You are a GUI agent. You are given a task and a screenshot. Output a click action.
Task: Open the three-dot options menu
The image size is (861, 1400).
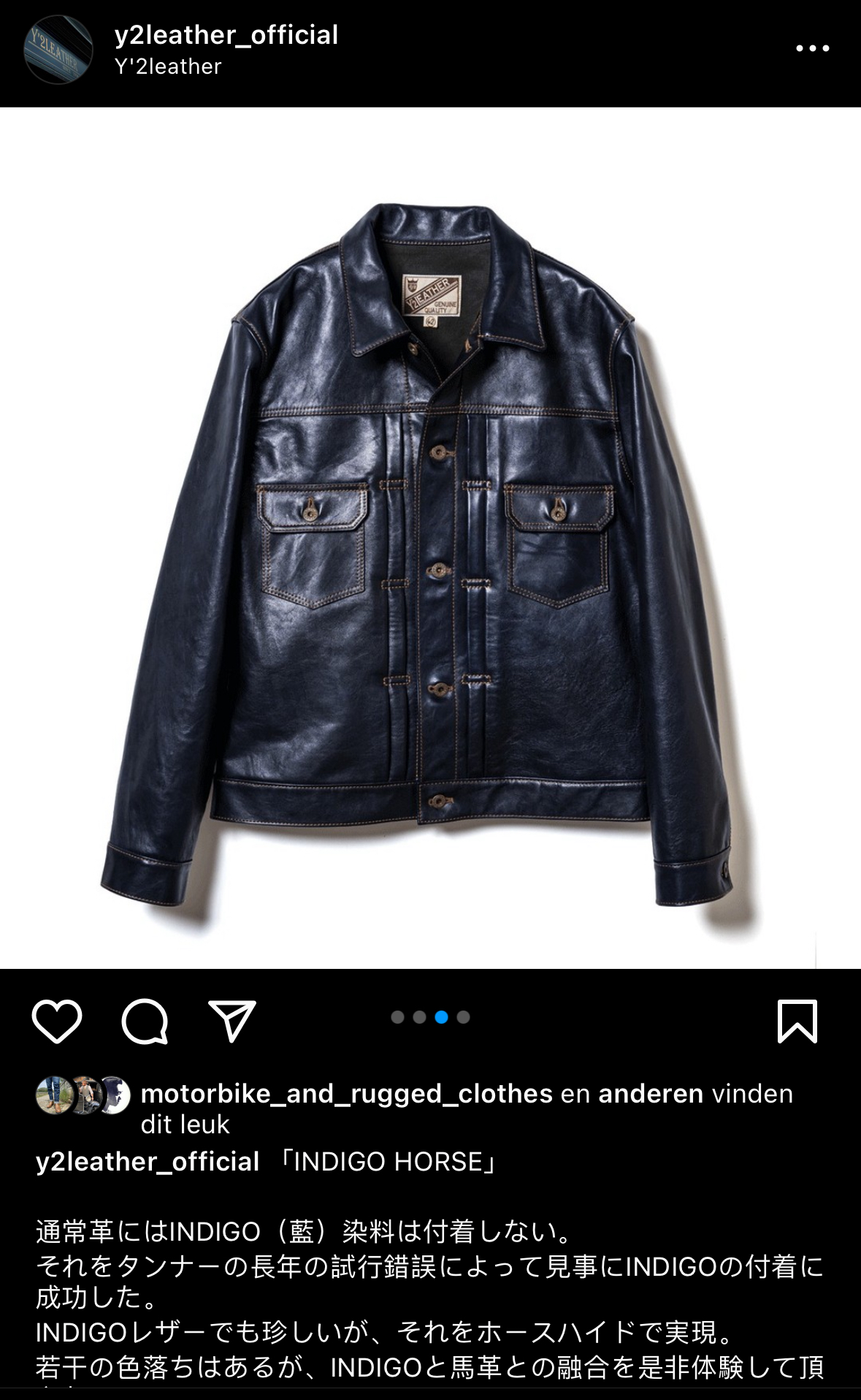pos(812,48)
